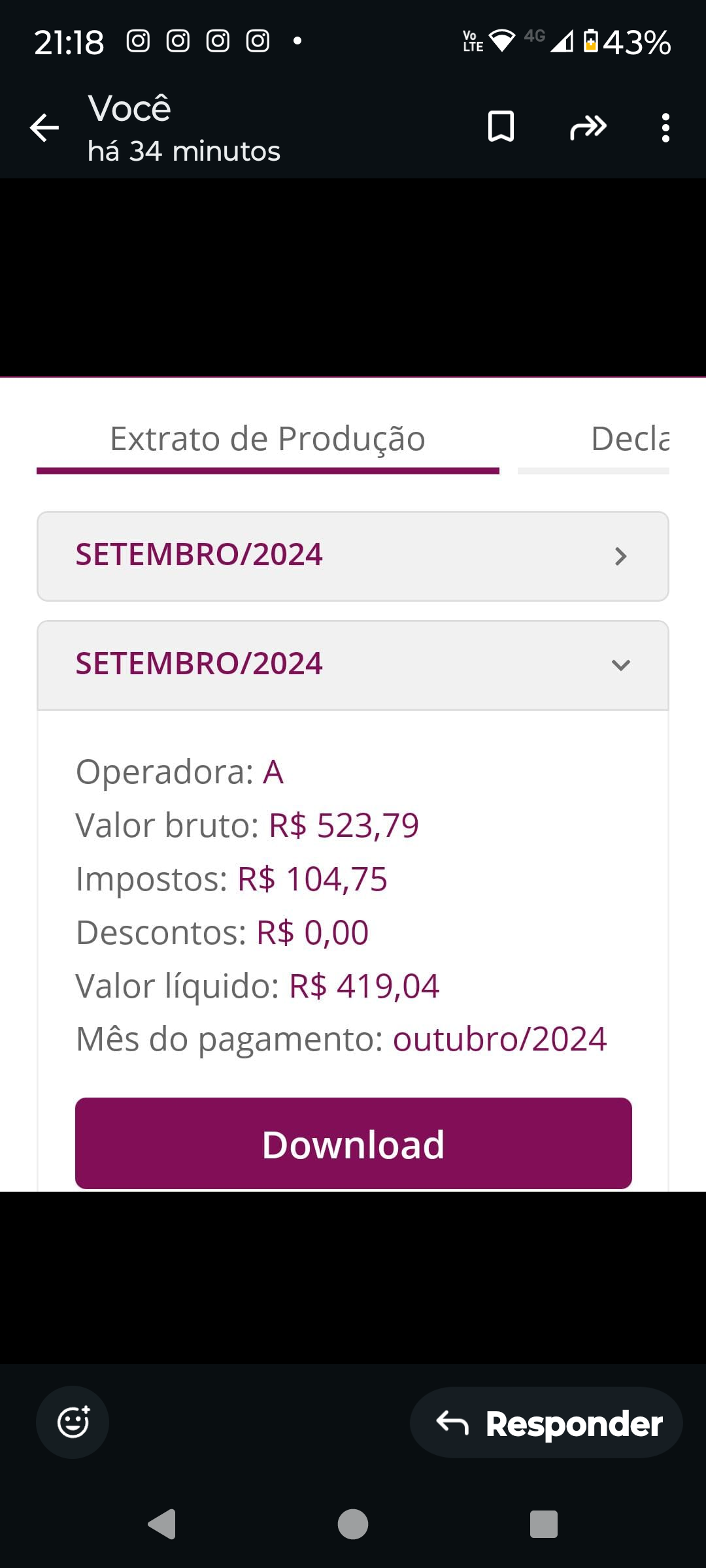Open the three-dot overflow menu
The width and height of the screenshot is (706, 1568).
click(665, 127)
